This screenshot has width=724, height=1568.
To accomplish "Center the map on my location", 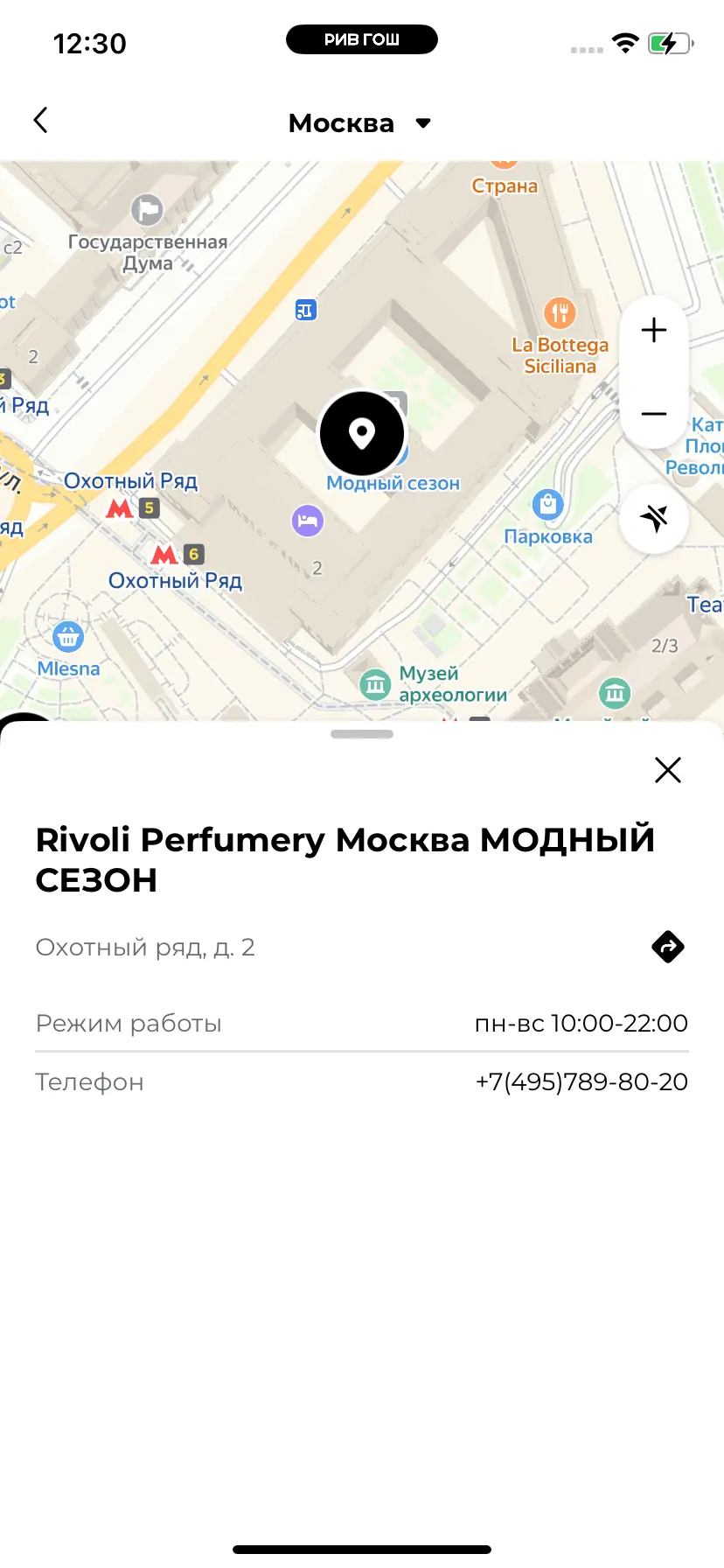I will [x=654, y=518].
